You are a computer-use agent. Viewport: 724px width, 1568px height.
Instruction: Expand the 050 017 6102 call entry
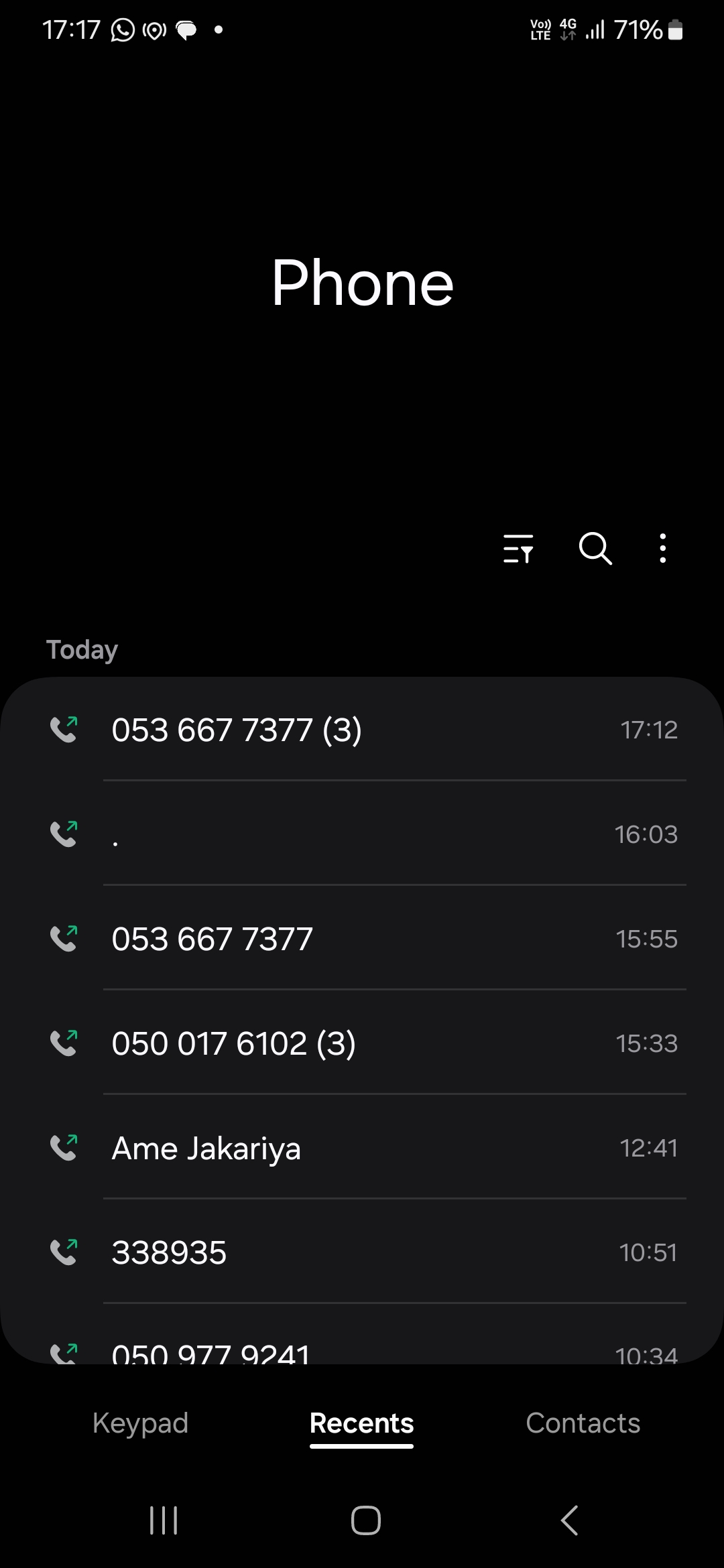coord(362,1043)
